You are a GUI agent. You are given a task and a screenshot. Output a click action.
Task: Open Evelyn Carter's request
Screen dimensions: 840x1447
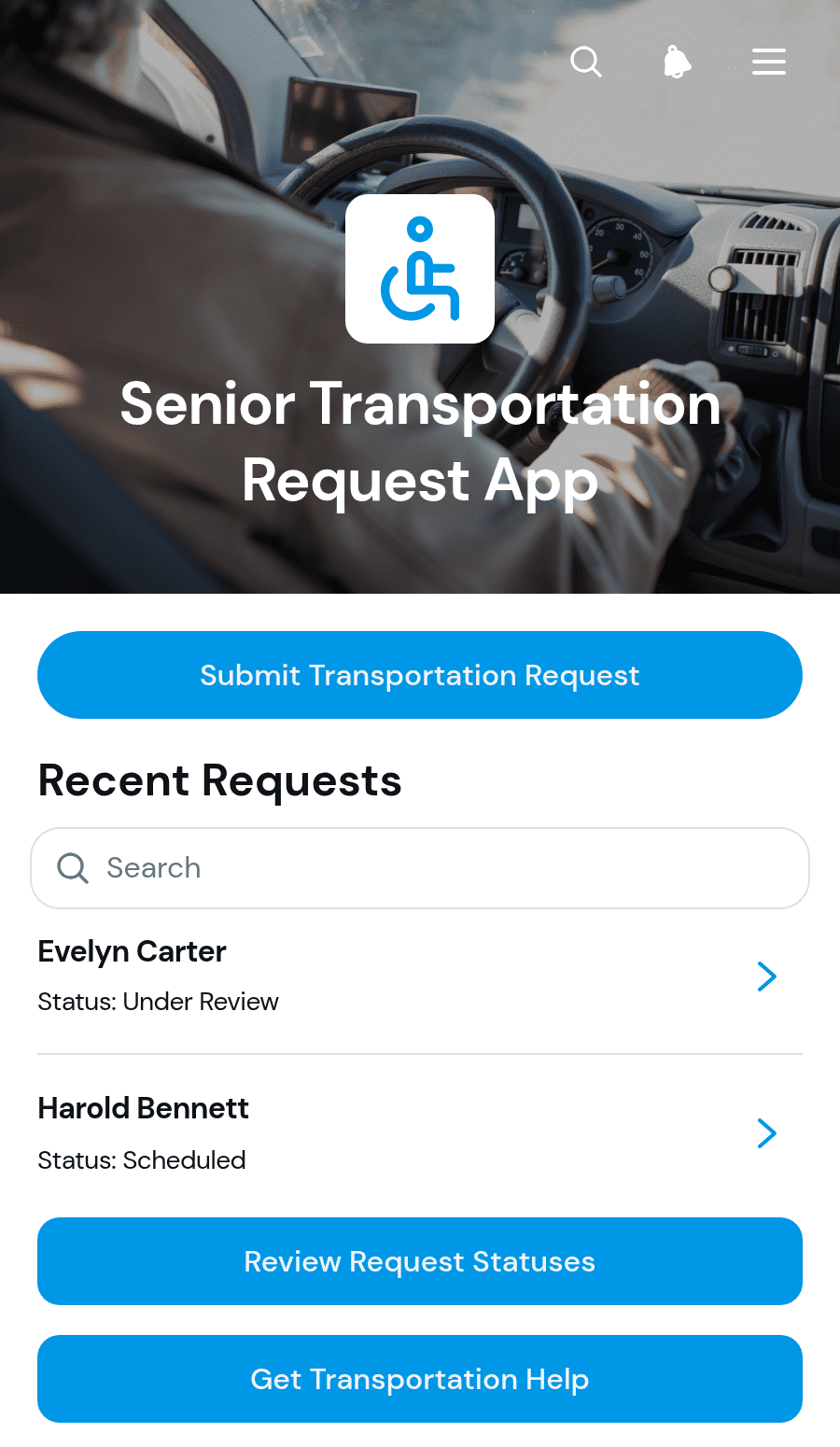tap(420, 976)
